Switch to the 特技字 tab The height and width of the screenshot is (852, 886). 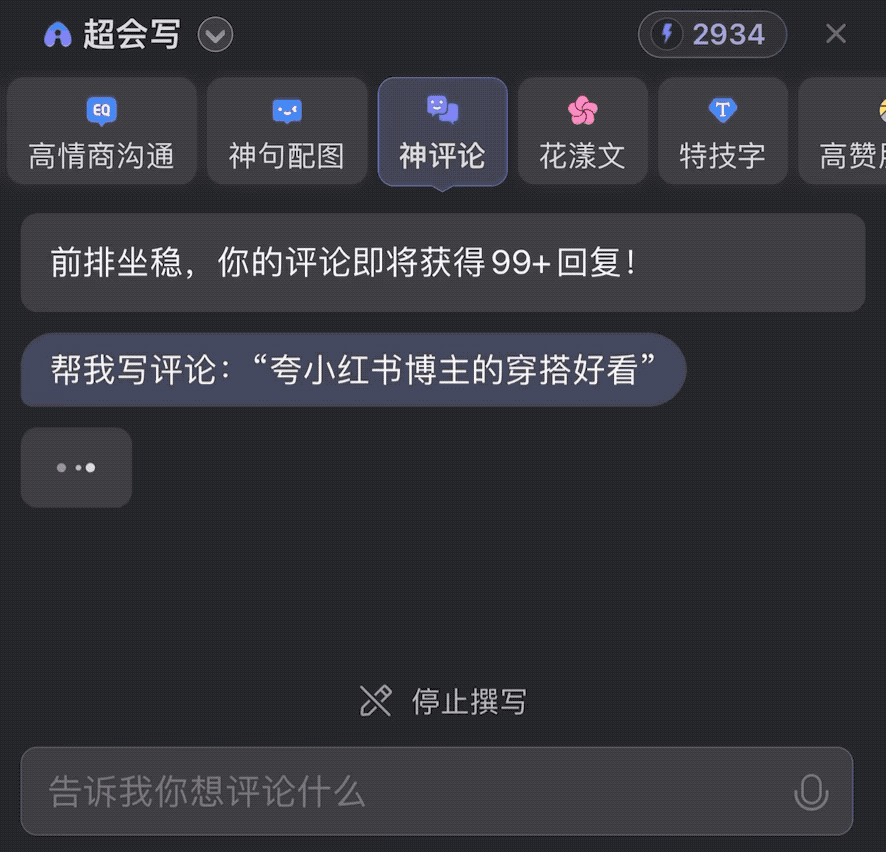(x=722, y=132)
